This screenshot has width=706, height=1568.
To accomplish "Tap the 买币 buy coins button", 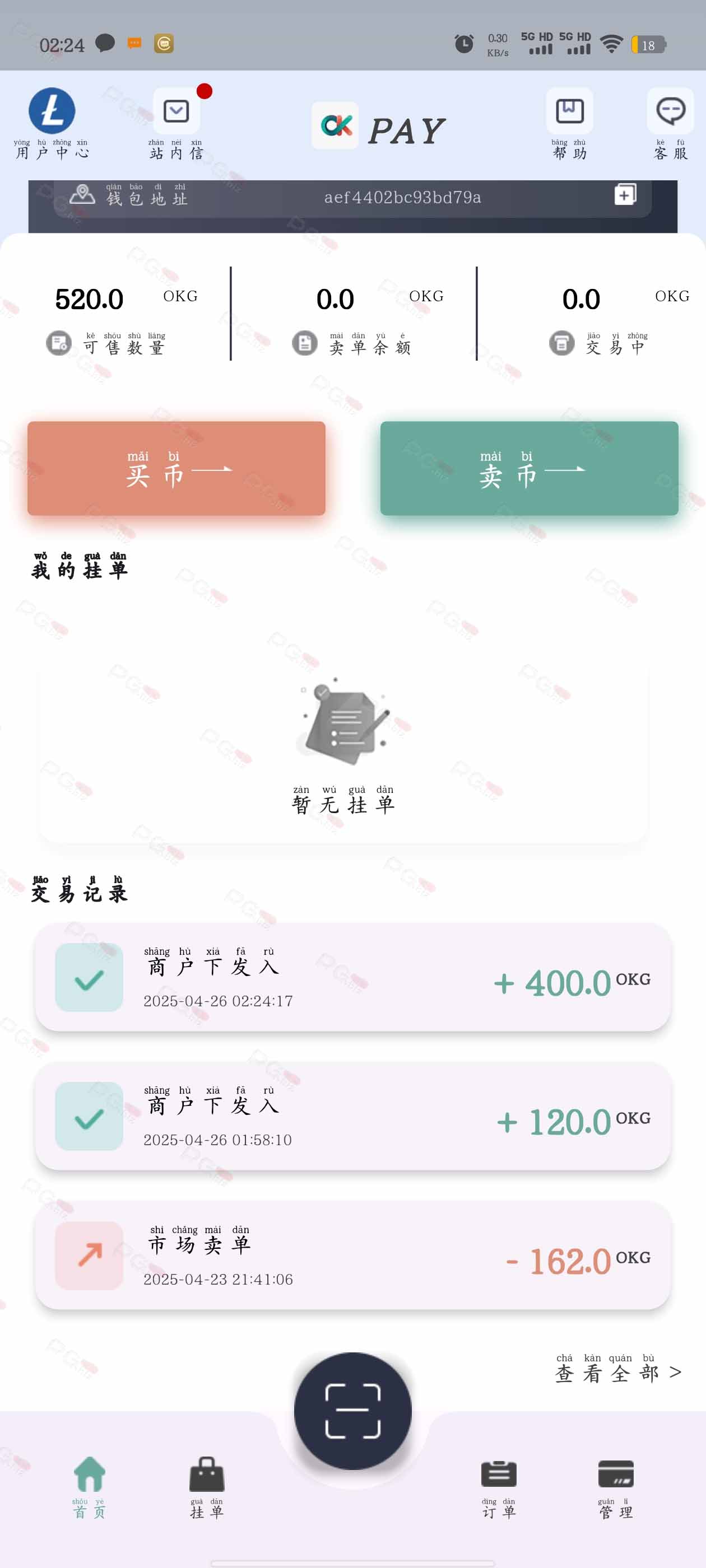I will coord(176,468).
